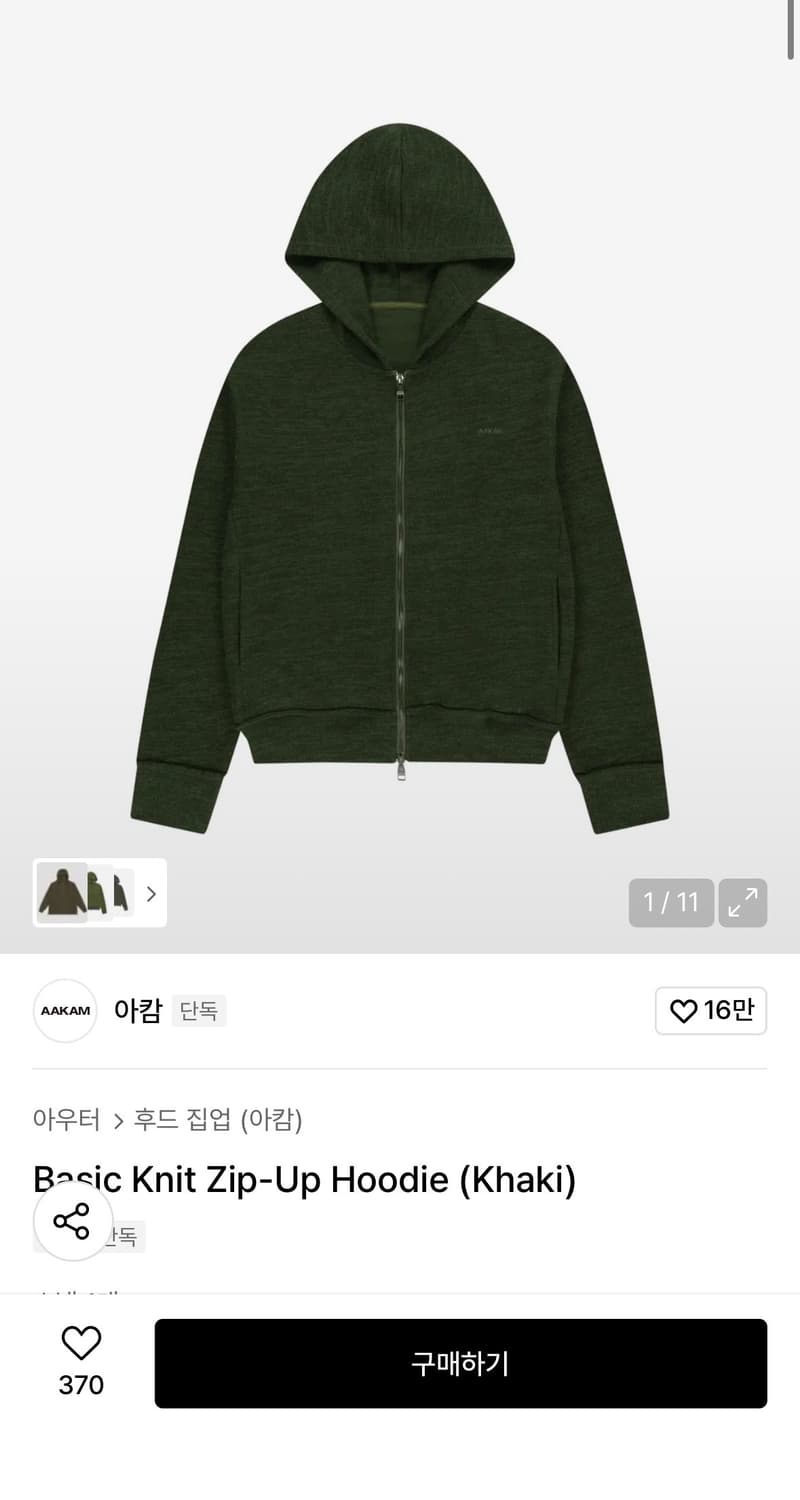
Task: Toggle the brand favorite heart next to 16만
Action: pyautogui.click(x=683, y=1011)
